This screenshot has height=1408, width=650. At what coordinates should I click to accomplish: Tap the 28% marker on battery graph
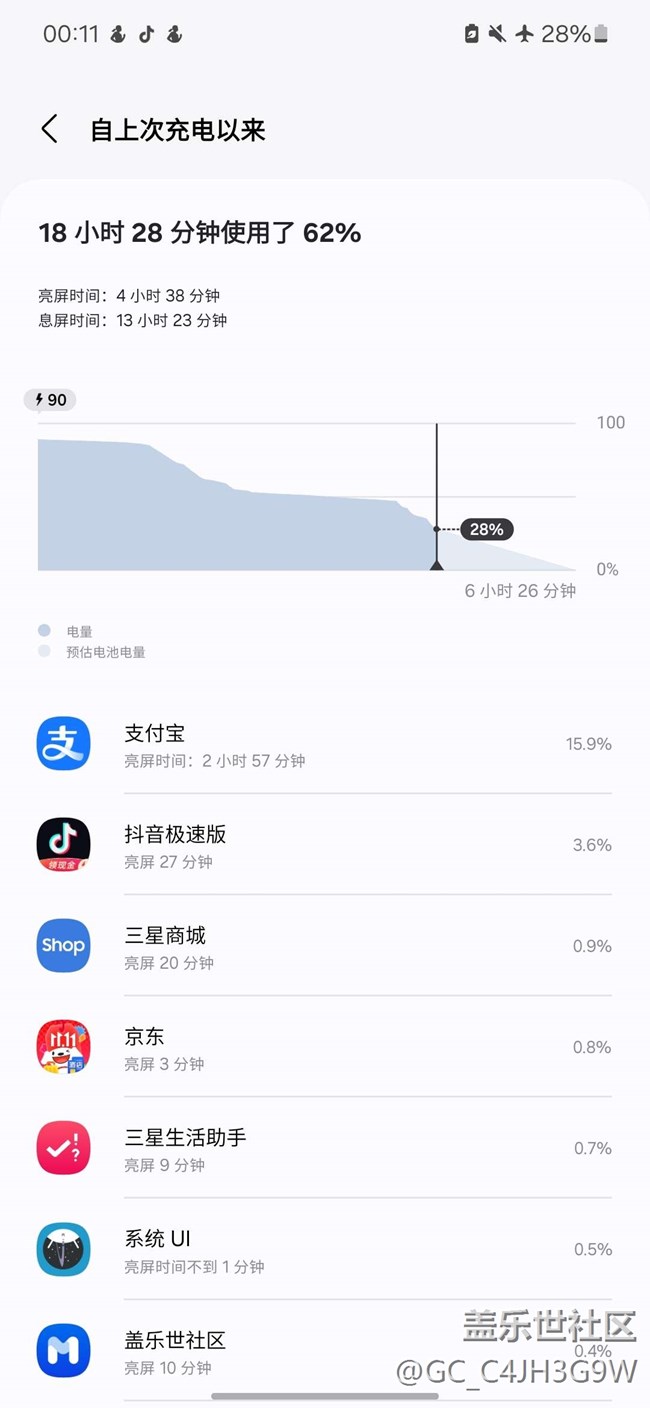click(x=487, y=529)
